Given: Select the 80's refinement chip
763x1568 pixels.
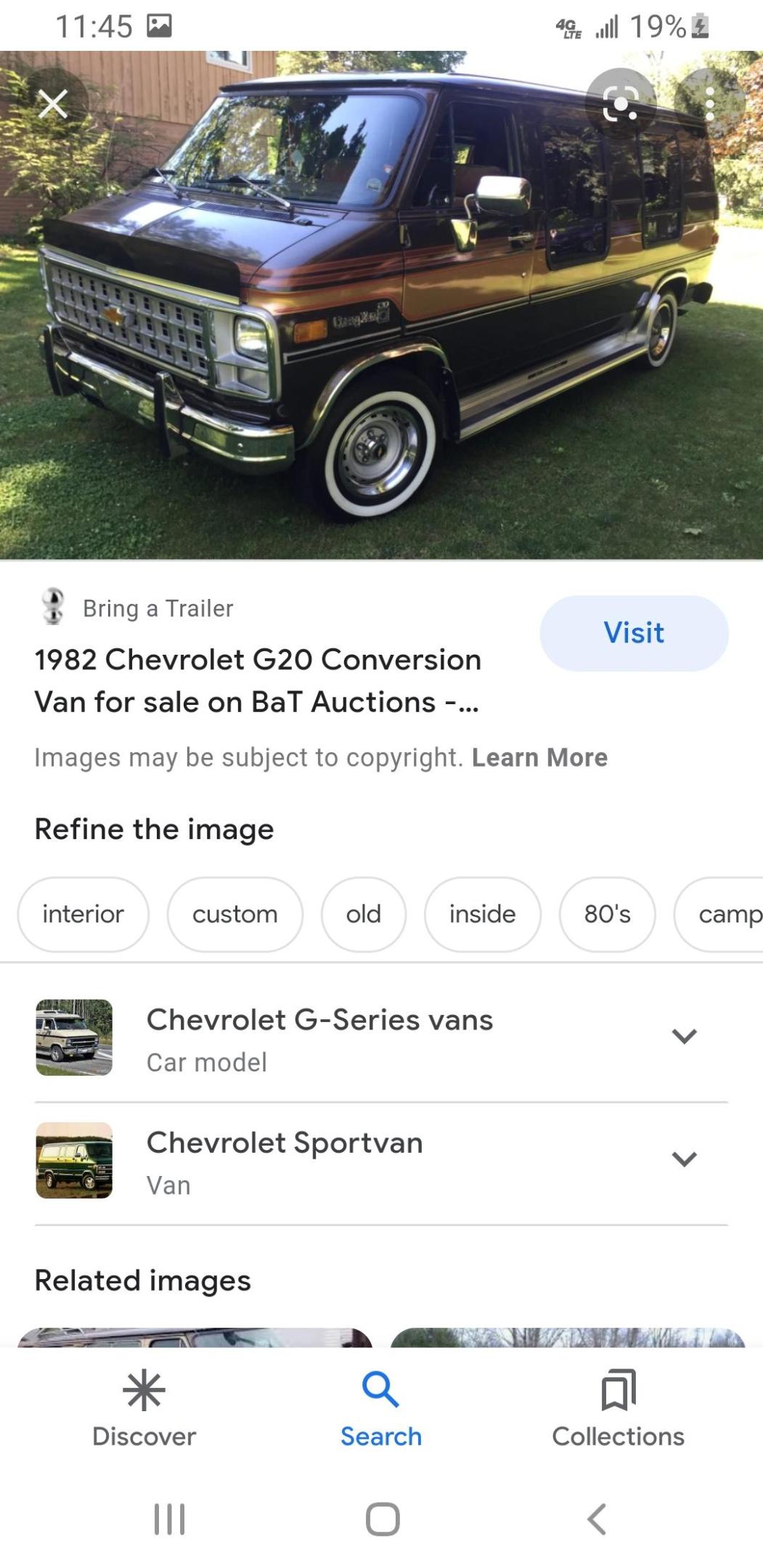Looking at the screenshot, I should pos(607,914).
